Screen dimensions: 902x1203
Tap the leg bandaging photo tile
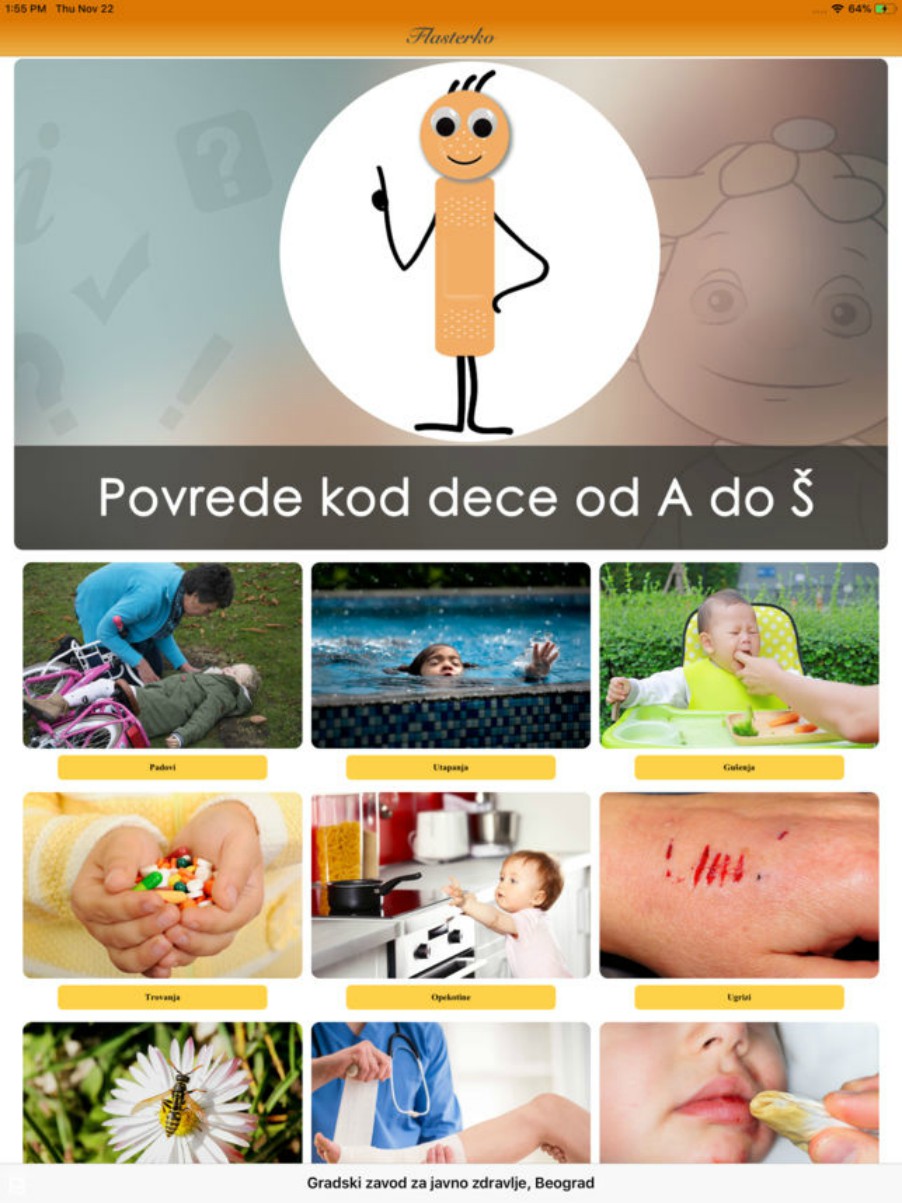450,1091
